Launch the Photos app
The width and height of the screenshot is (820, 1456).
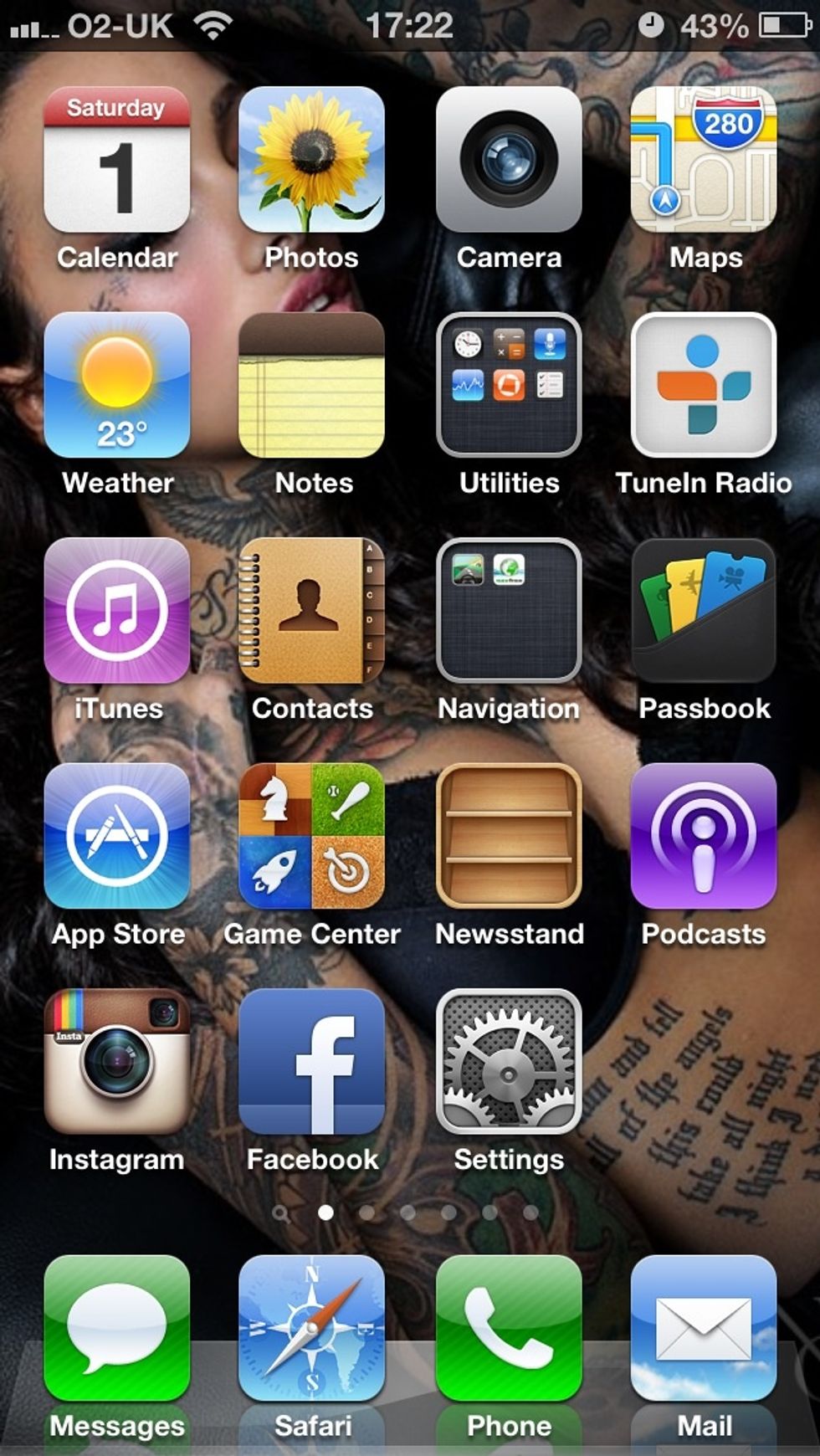[x=311, y=160]
